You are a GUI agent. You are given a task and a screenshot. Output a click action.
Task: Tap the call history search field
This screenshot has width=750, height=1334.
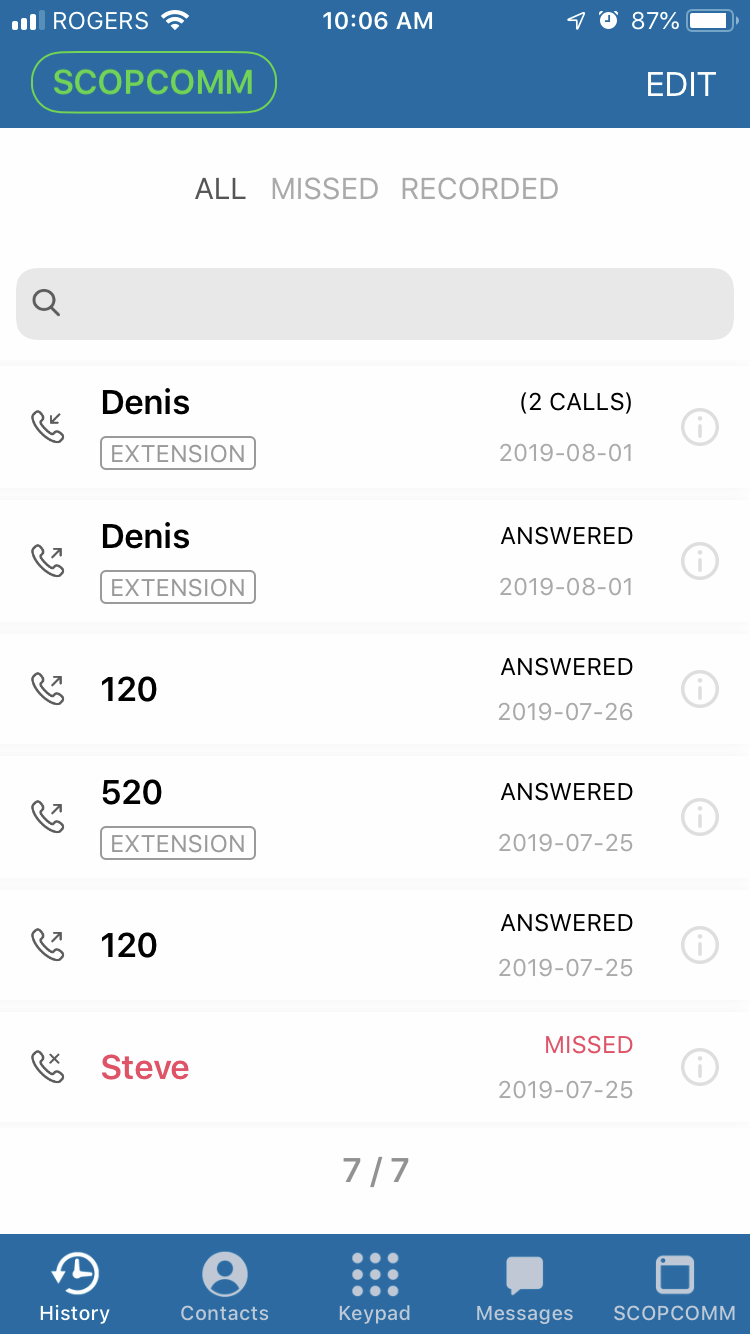tap(375, 304)
